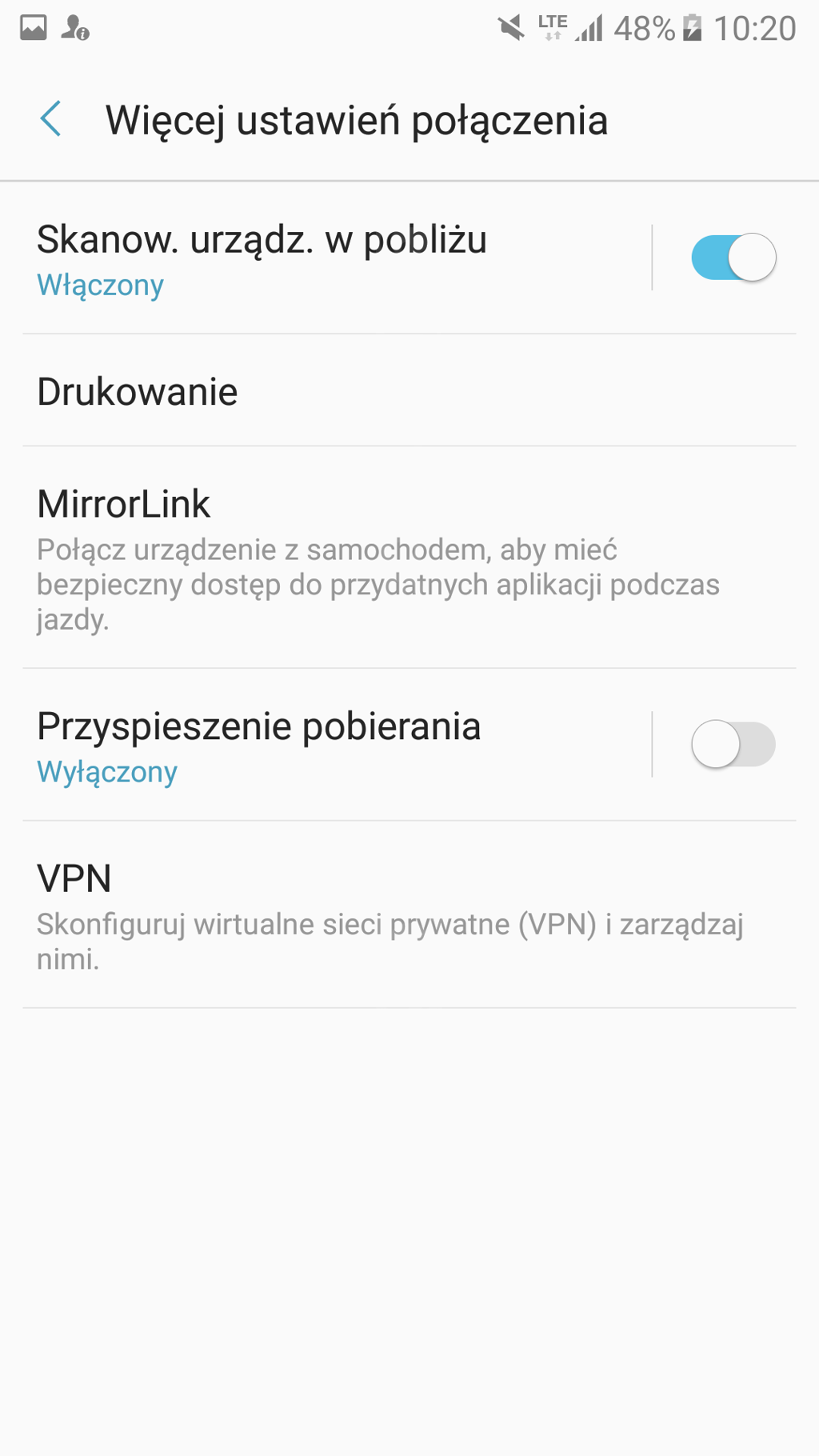Open the VPN configuration

pyautogui.click(x=408, y=915)
